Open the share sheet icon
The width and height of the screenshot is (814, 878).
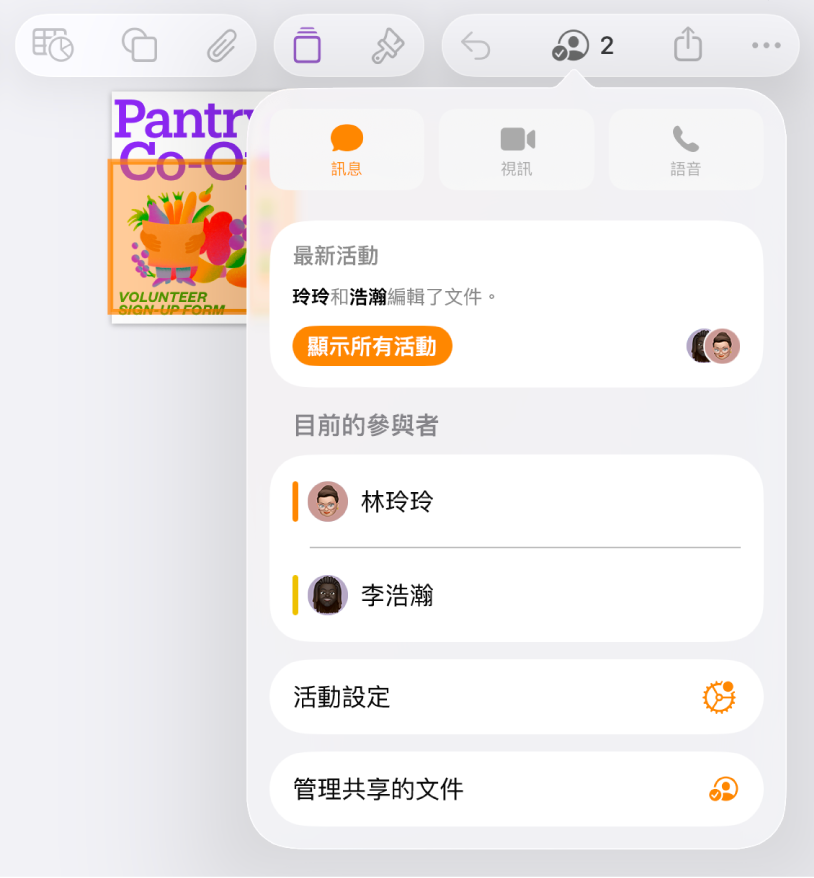tap(687, 45)
